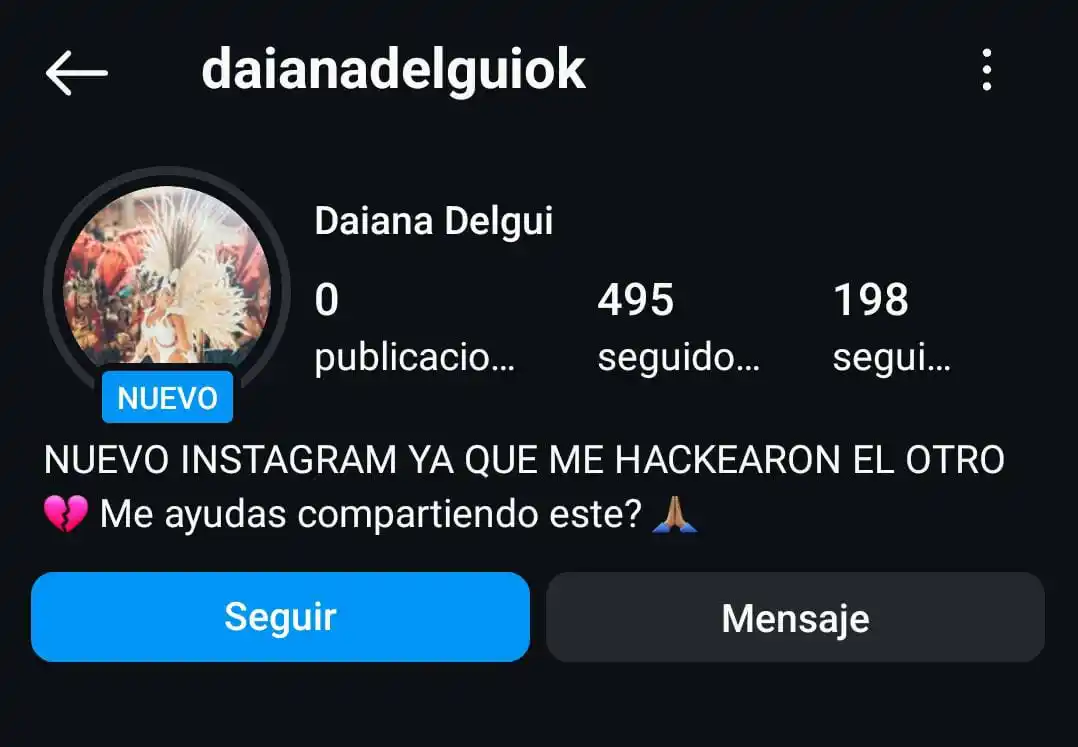Open the 495 seguidores list
Viewport: 1078px width, 747px height.
(678, 328)
